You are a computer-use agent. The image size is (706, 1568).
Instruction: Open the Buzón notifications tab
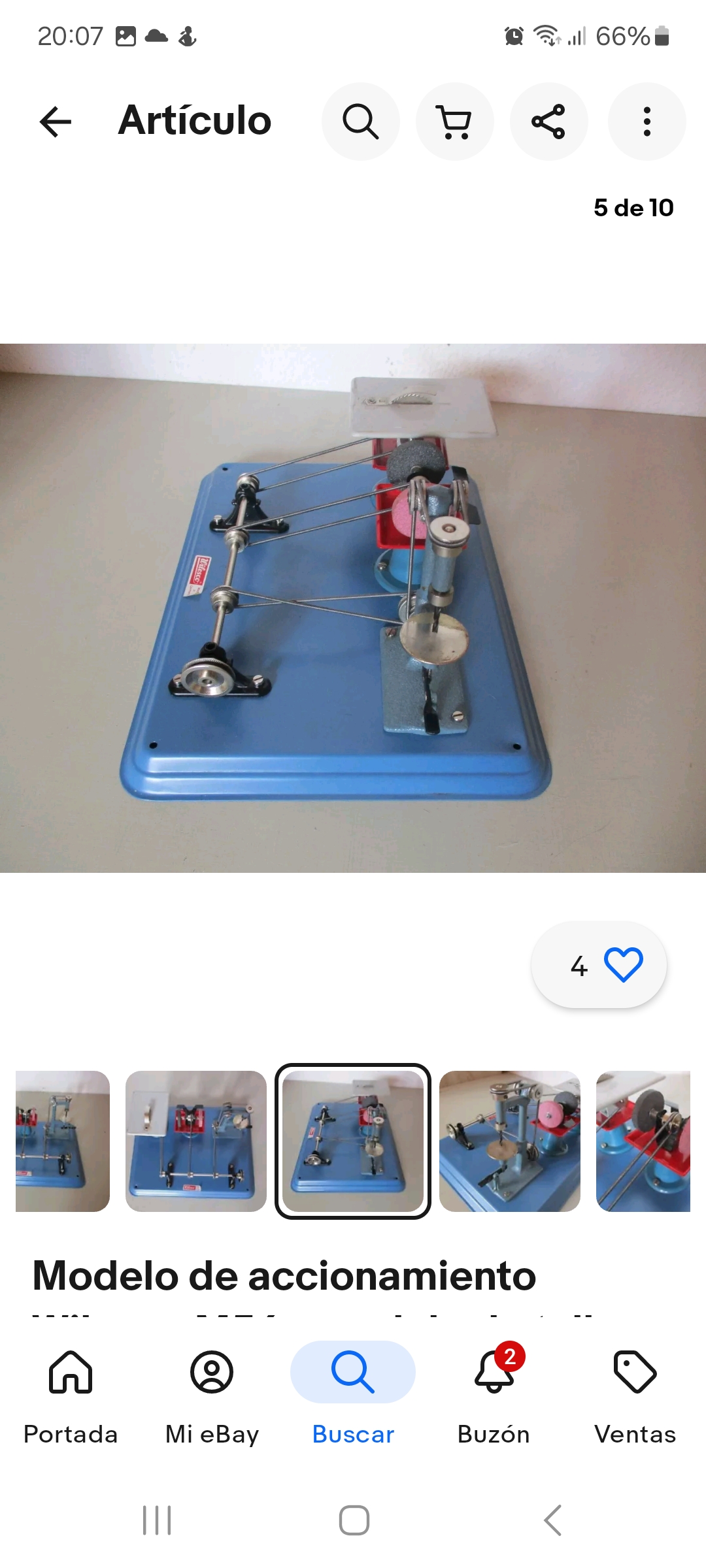[494, 1397]
